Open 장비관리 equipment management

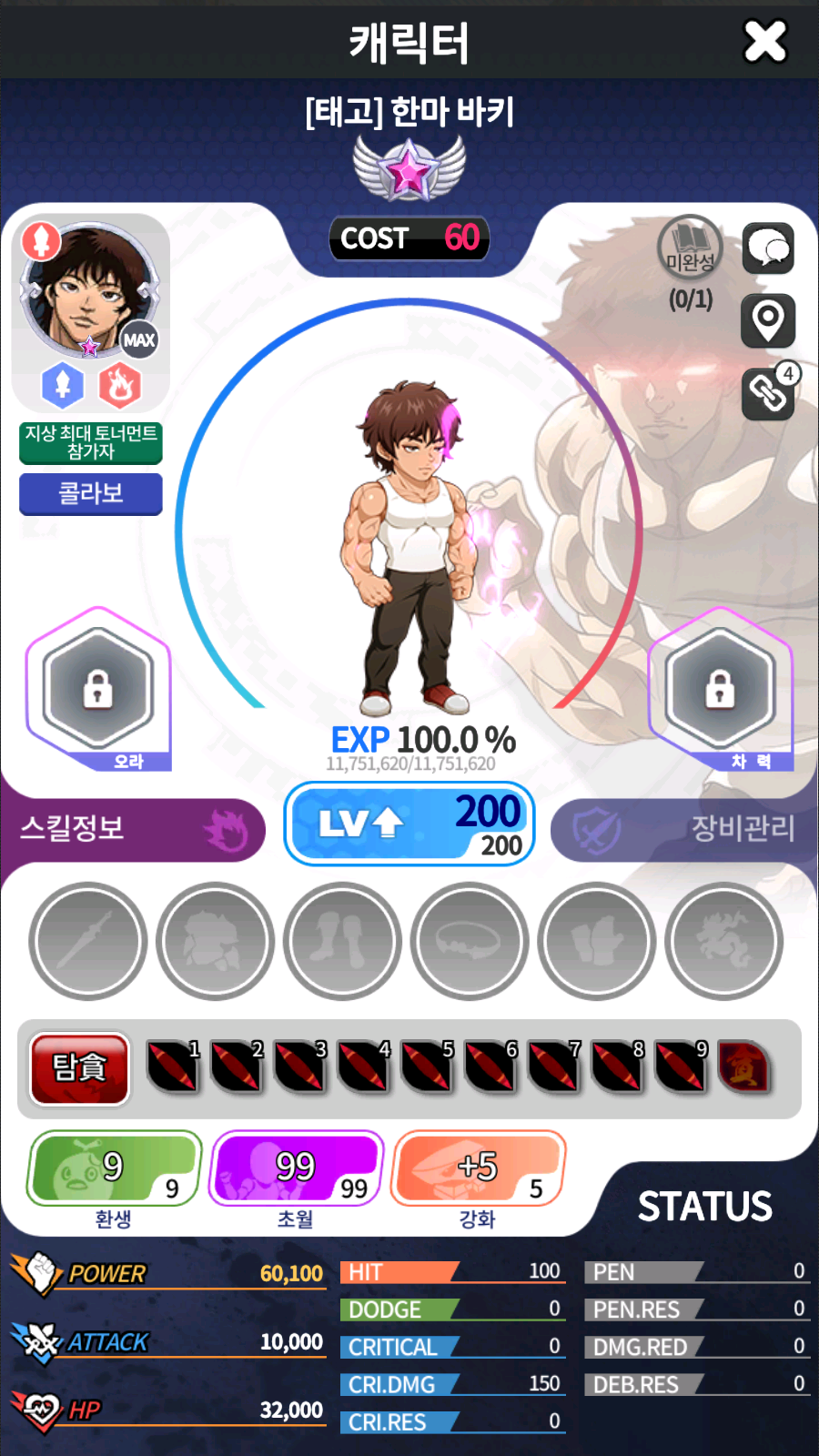[x=684, y=829]
